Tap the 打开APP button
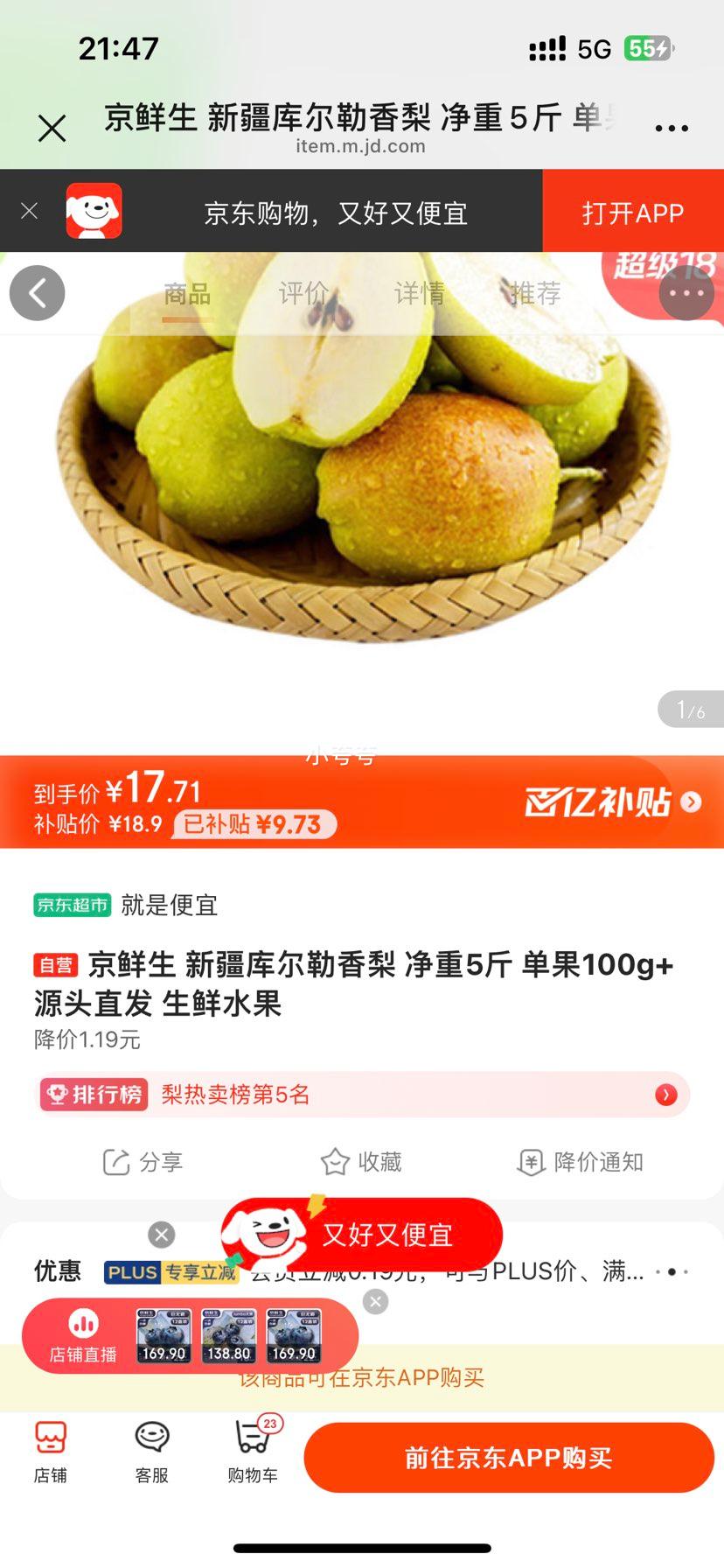 633,212
